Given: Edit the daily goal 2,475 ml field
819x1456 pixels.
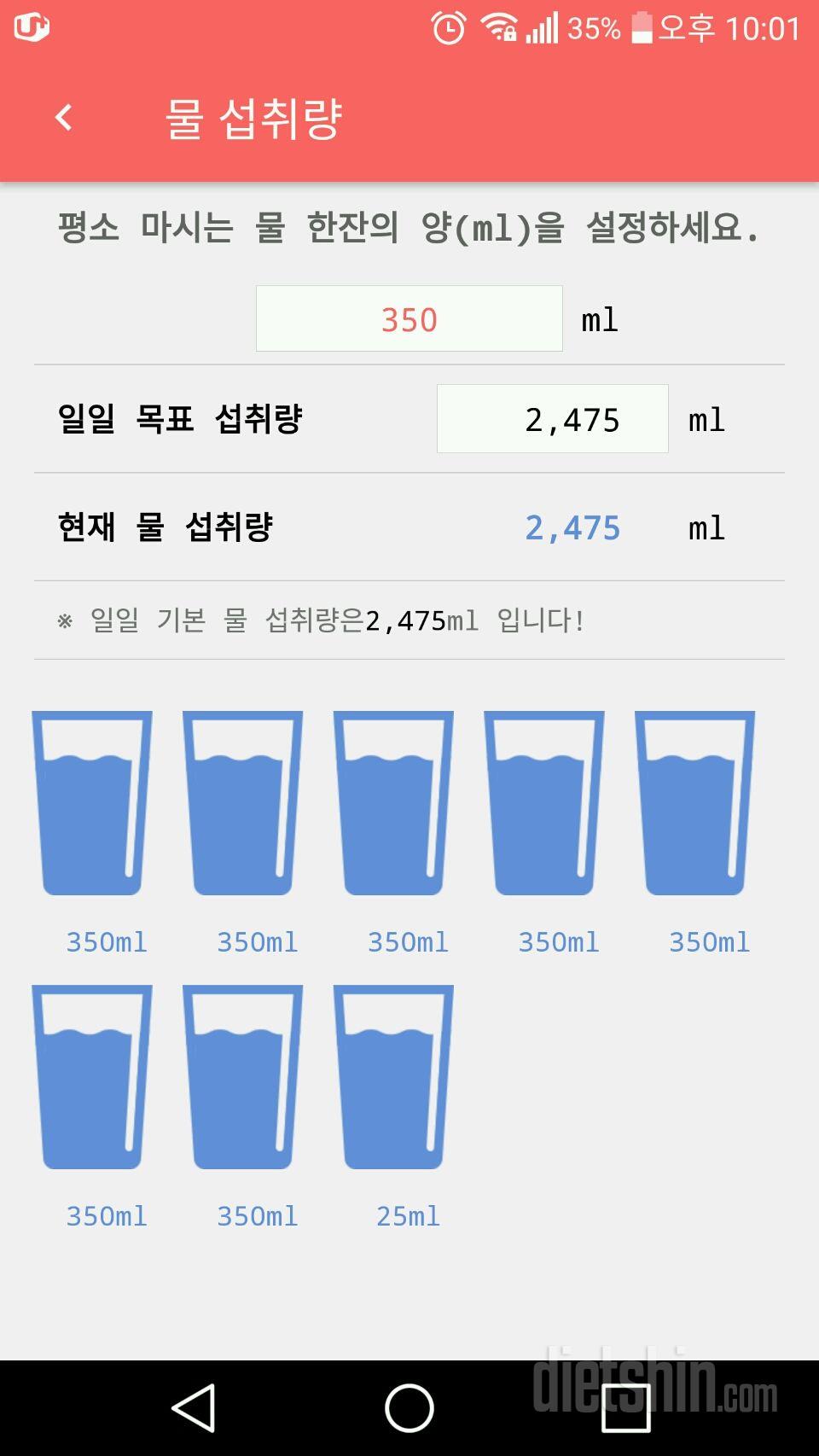Looking at the screenshot, I should 552,419.
